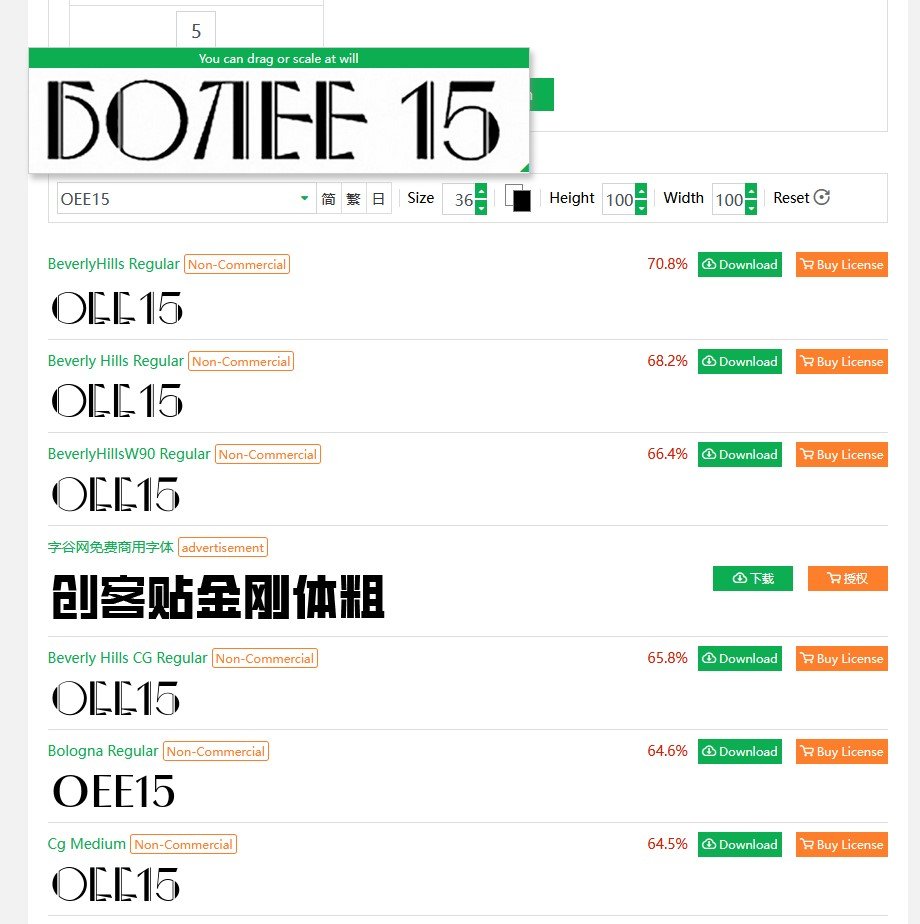Viewport: 920px width, 924px height.
Task: Increase the font Size stepper
Action: click(481, 191)
